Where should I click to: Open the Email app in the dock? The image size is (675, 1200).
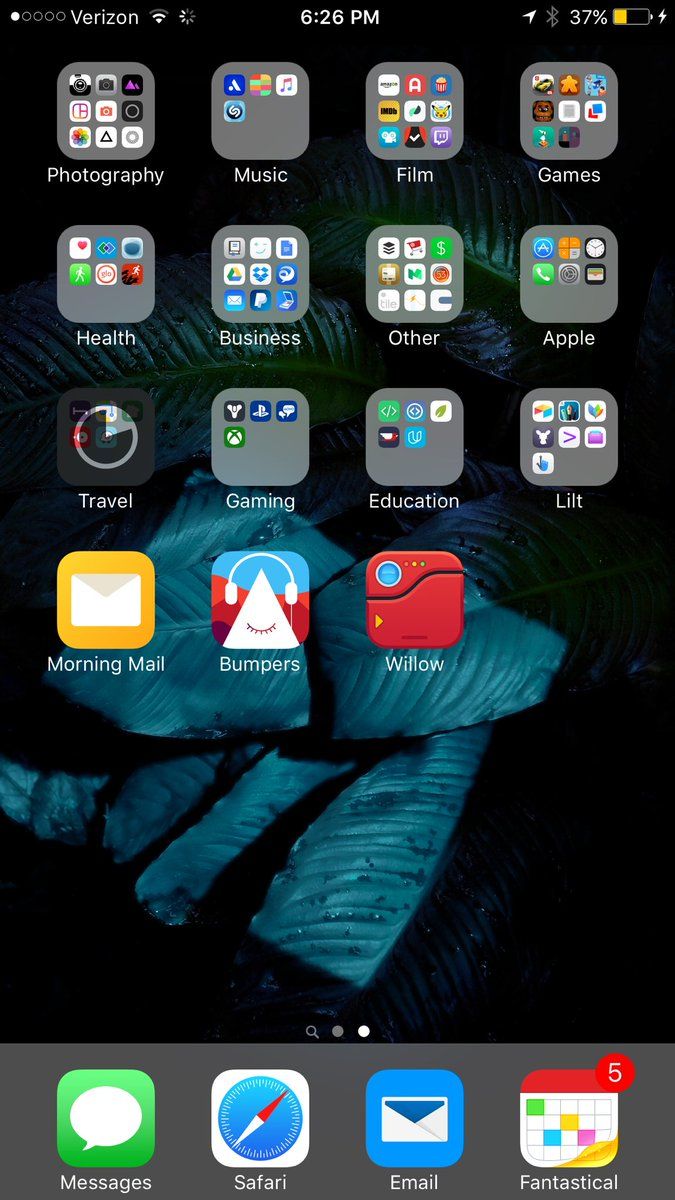point(414,1118)
